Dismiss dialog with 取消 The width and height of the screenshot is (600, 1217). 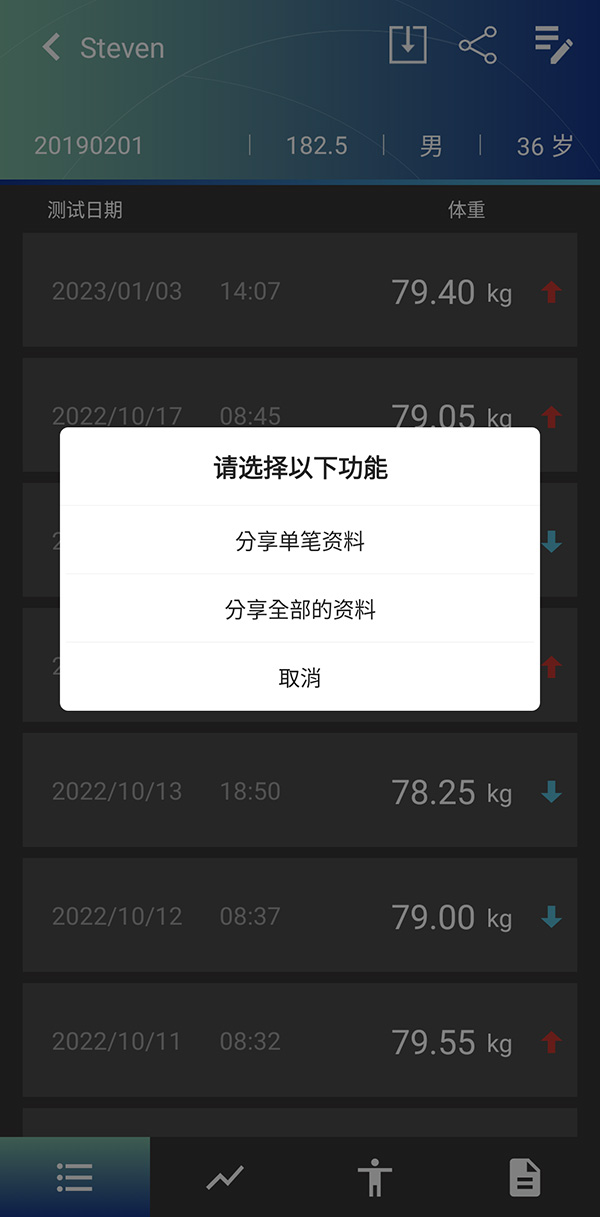pyautogui.click(x=300, y=677)
